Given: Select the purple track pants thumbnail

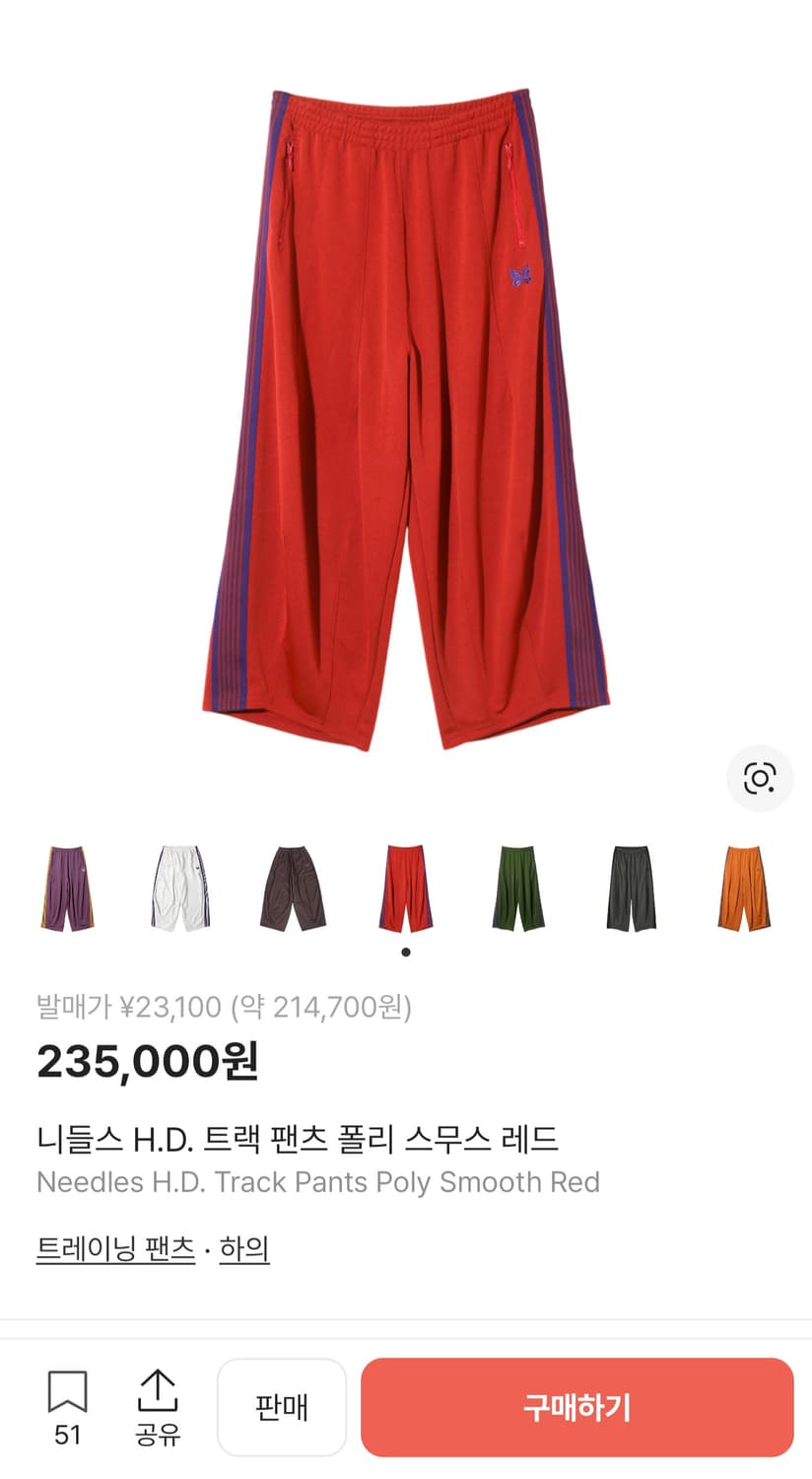Looking at the screenshot, I should pyautogui.click(x=65, y=887).
